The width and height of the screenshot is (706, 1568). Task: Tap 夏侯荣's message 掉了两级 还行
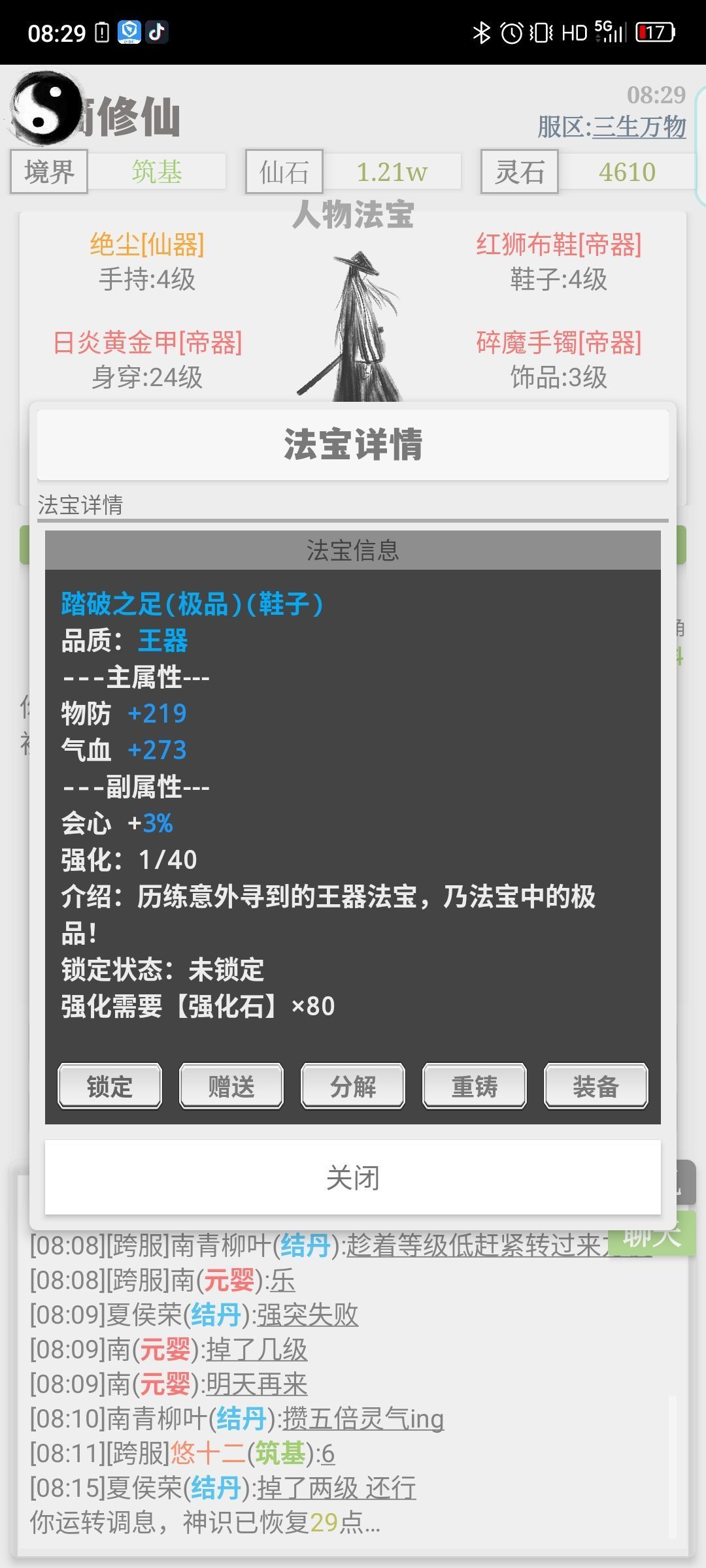coord(336,1488)
